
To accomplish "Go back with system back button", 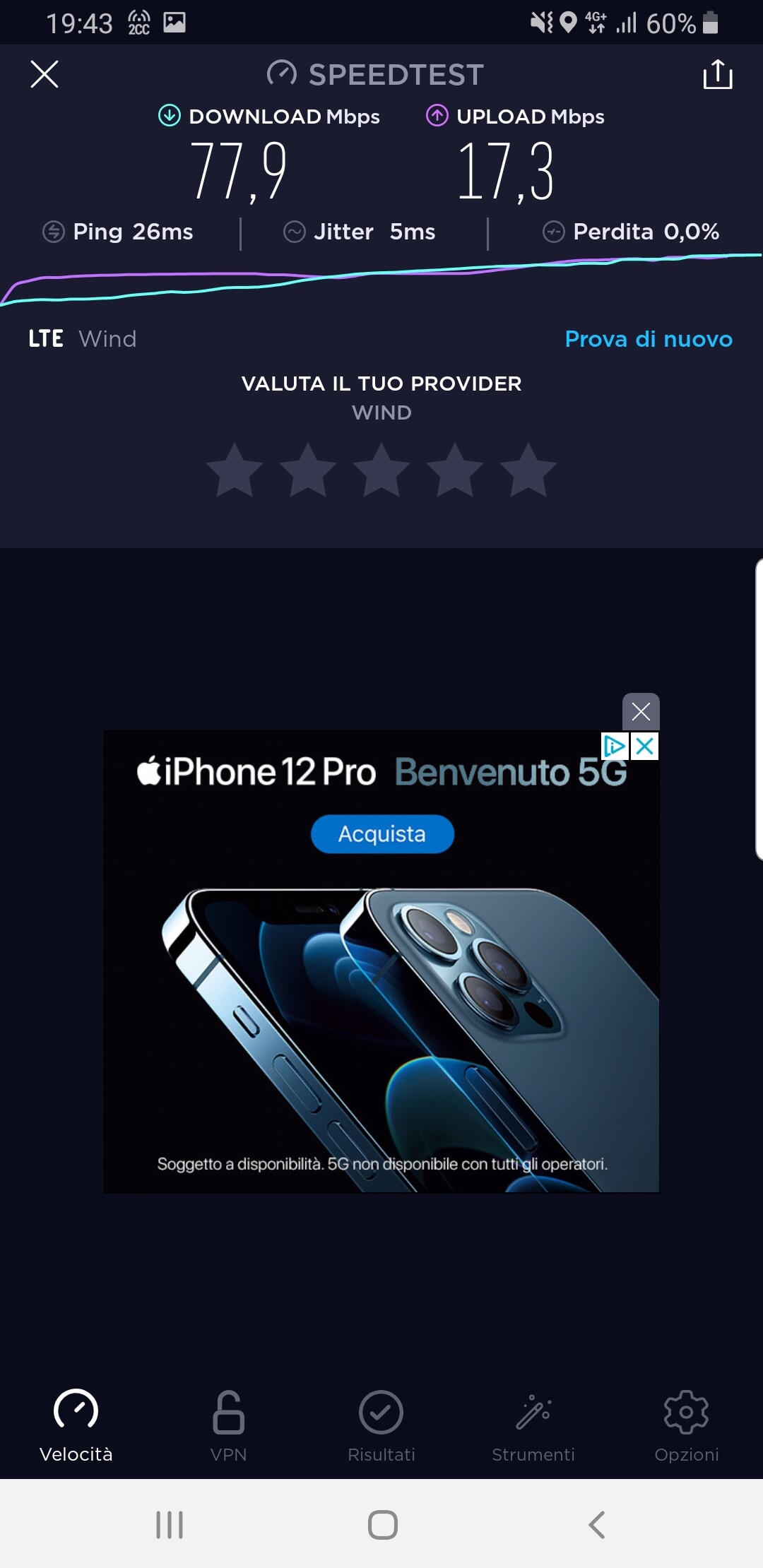I will click(597, 1525).
